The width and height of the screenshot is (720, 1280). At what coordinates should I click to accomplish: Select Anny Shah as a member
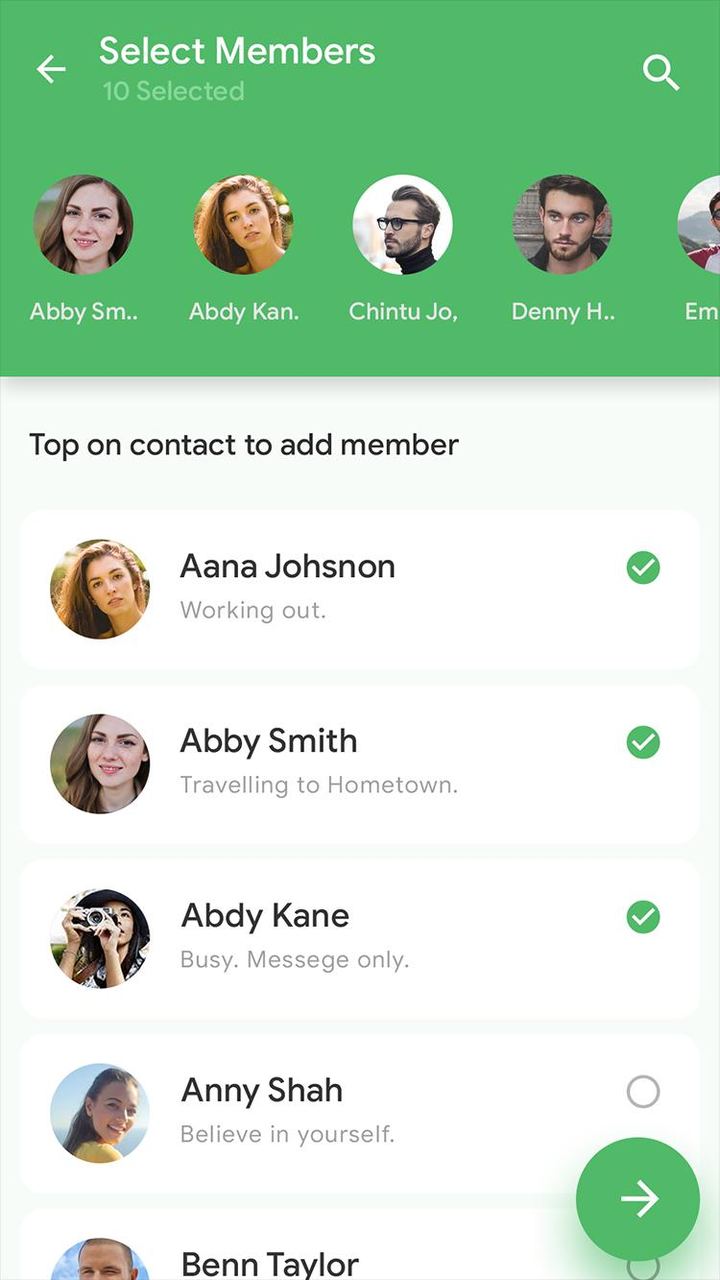[x=643, y=1092]
